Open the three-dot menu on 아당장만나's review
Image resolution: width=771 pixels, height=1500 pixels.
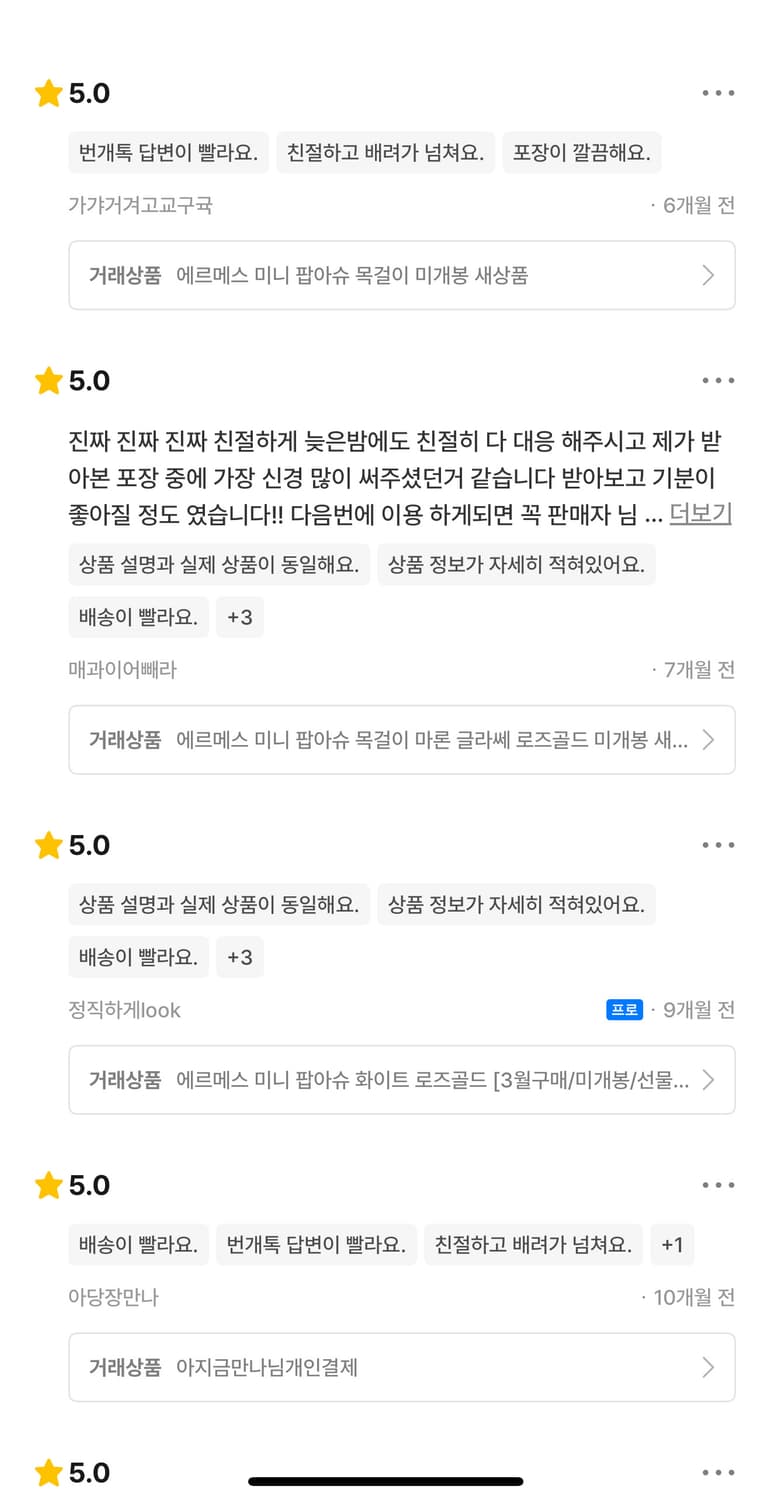coord(718,1185)
